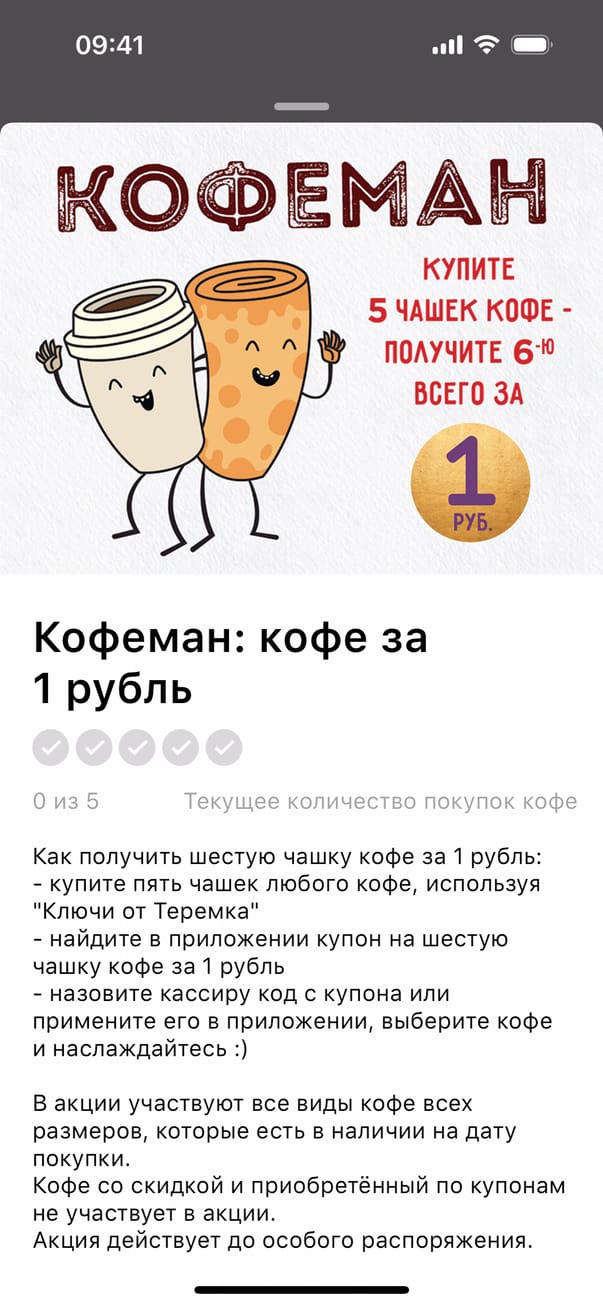The height and width of the screenshot is (1306, 603).
Task: Tap the grabber handle atop the promo sheet
Action: coord(301,106)
